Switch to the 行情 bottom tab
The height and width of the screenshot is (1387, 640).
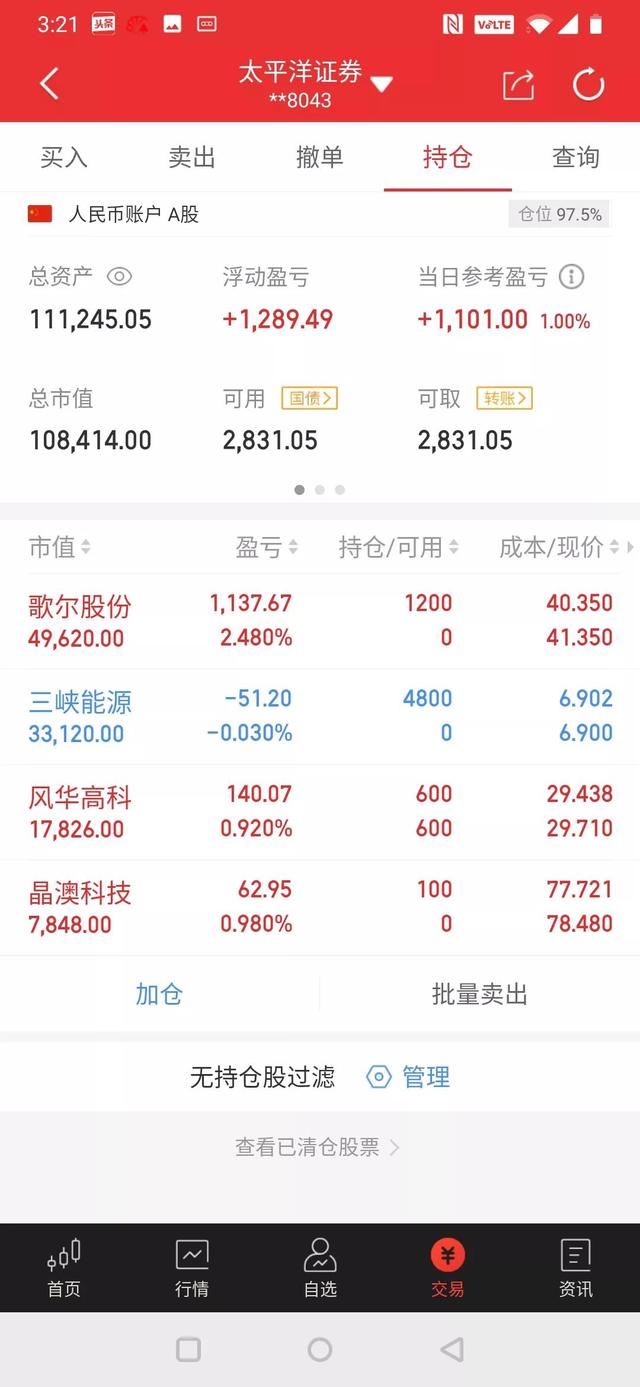(192, 1268)
